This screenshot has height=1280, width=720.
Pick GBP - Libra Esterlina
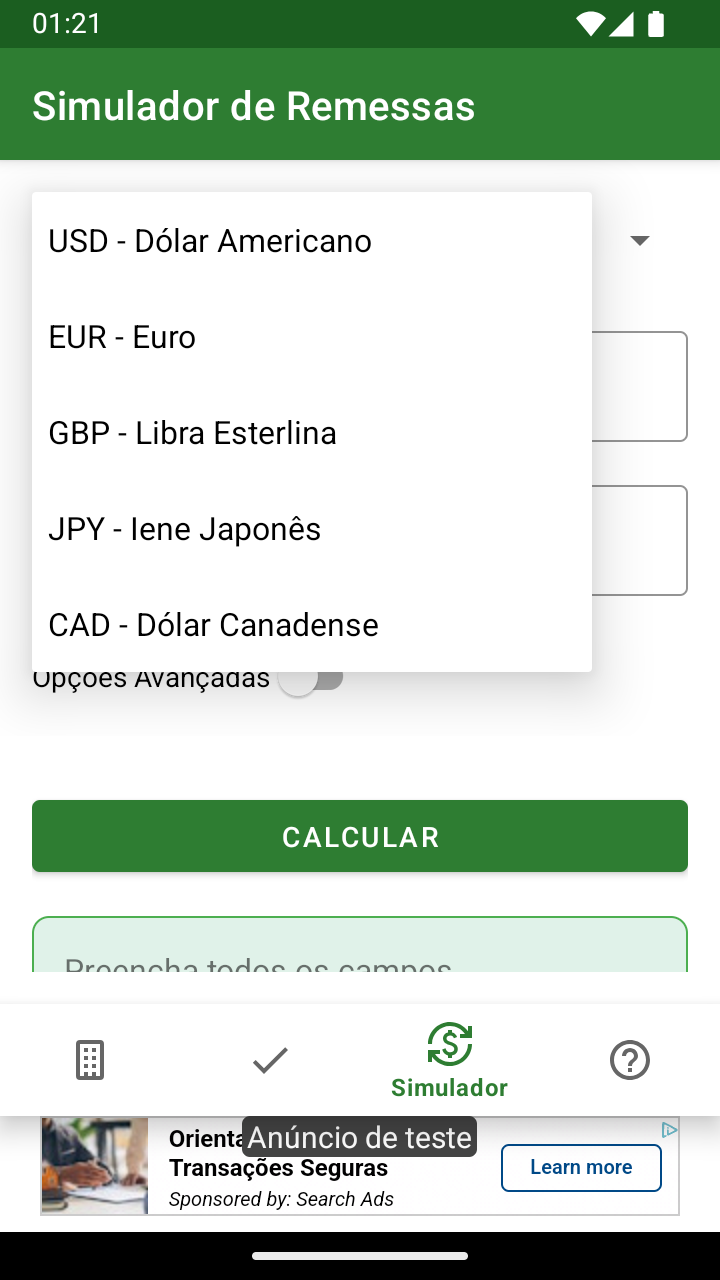pos(312,433)
